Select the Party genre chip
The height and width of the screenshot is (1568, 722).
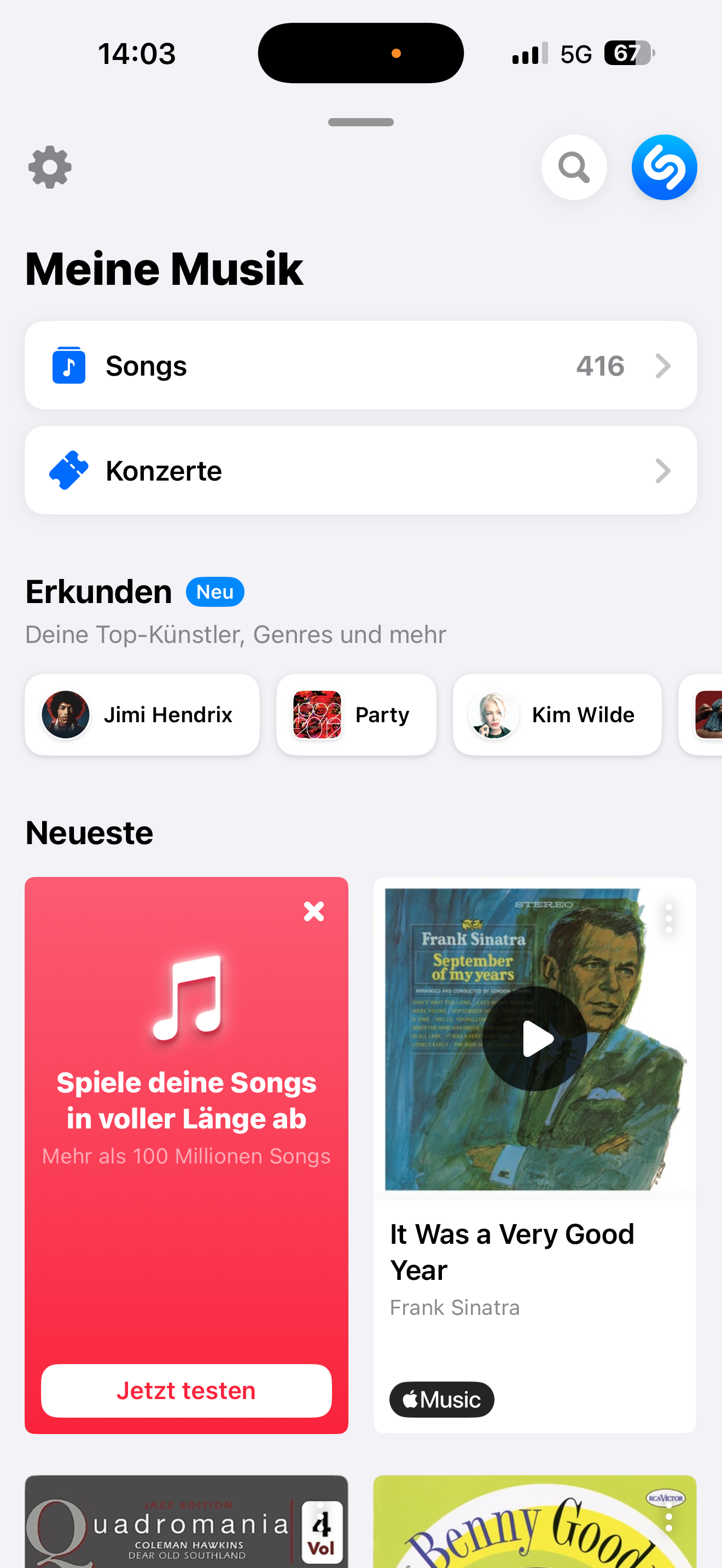[356, 715]
